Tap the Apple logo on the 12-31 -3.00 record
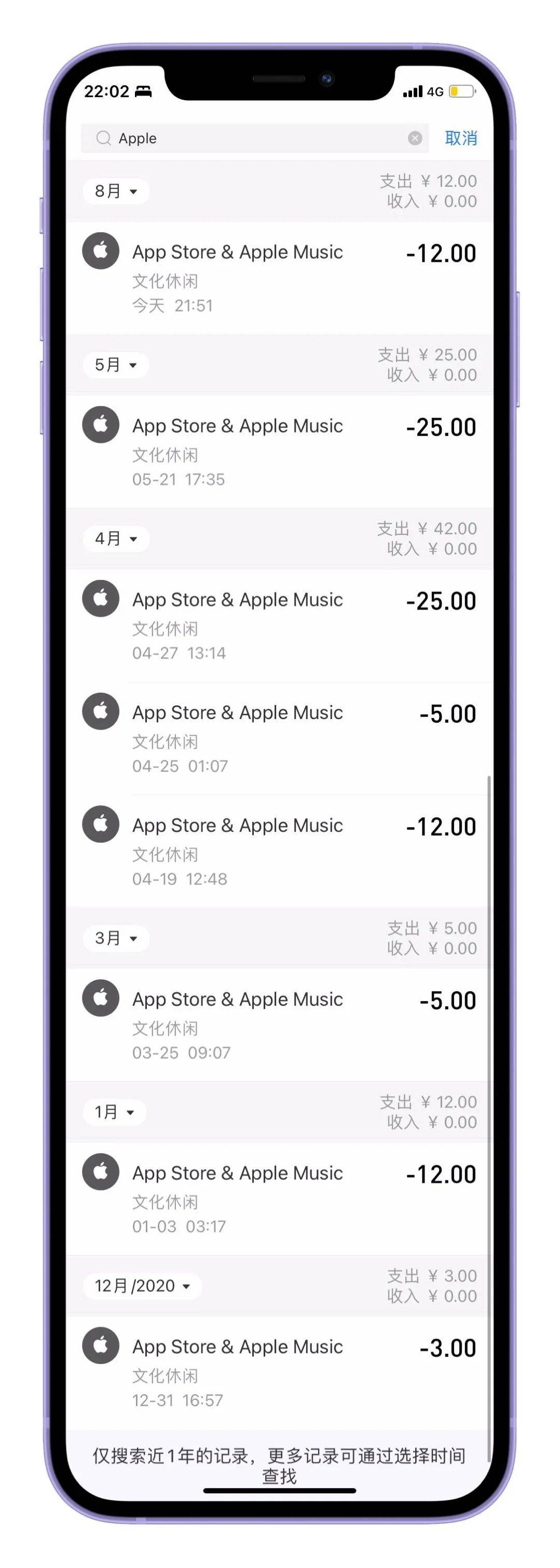This screenshot has width=560, height=1568. (x=101, y=1346)
